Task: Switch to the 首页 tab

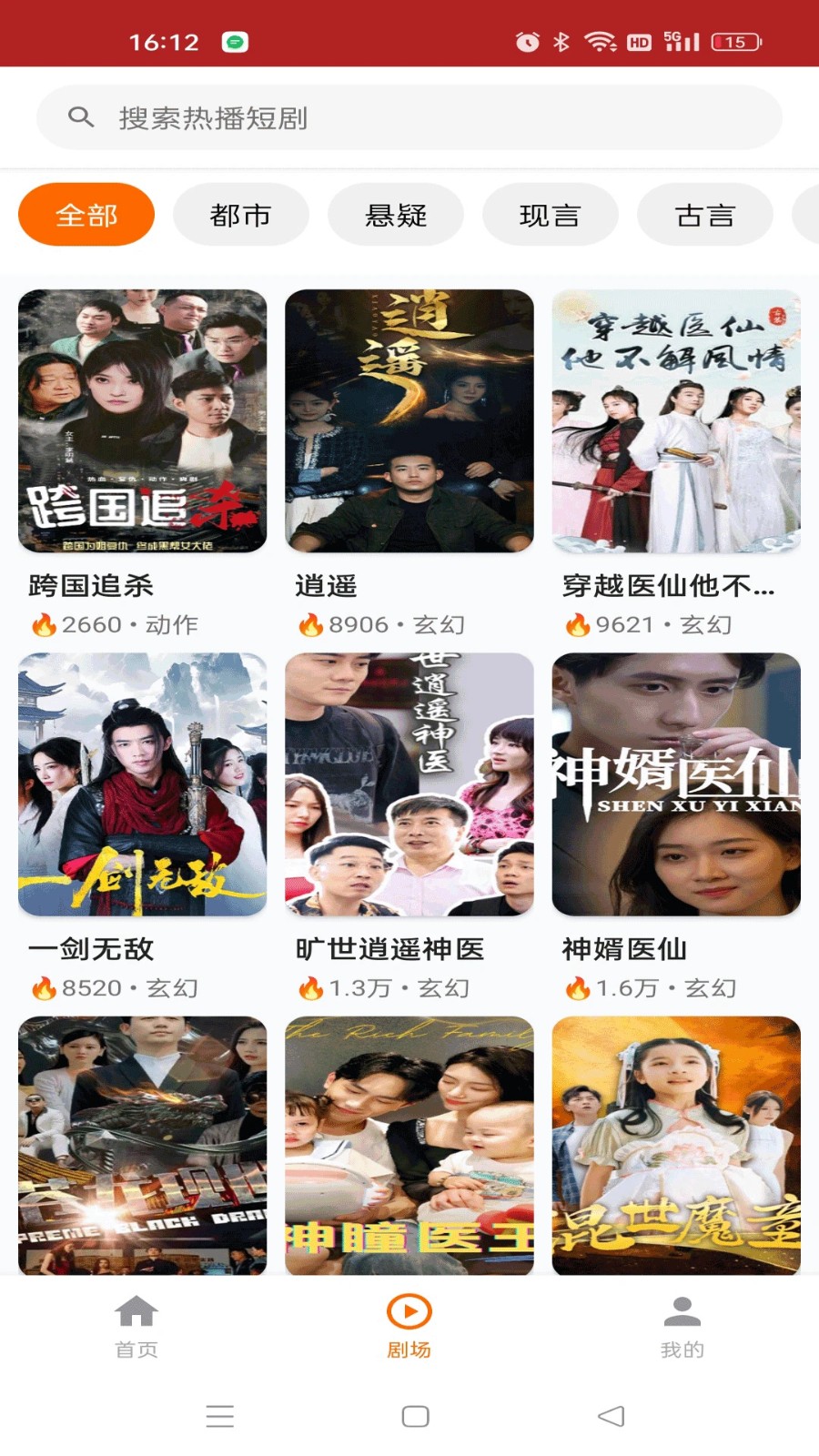Action: [x=136, y=1327]
